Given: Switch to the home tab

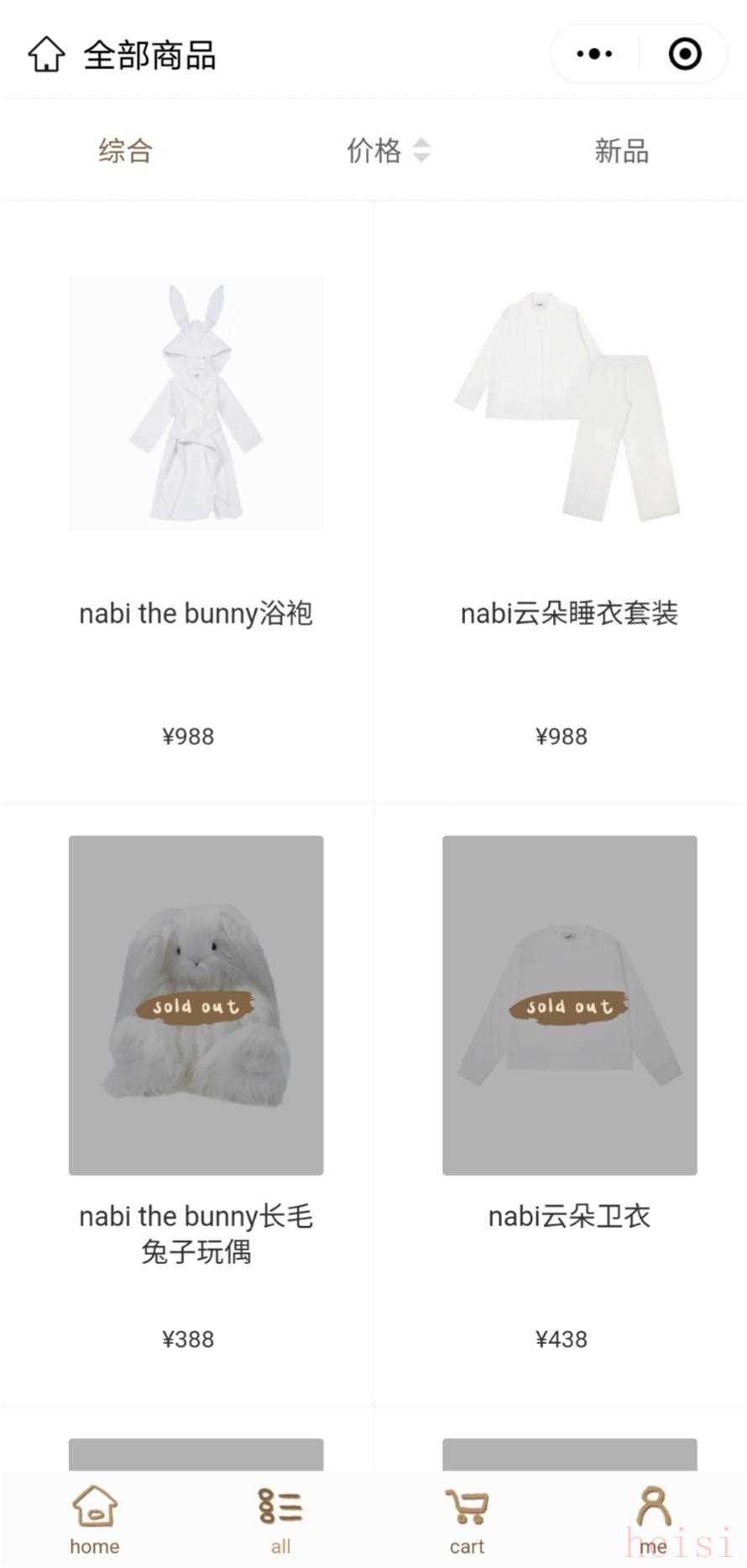Looking at the screenshot, I should pos(94,1520).
